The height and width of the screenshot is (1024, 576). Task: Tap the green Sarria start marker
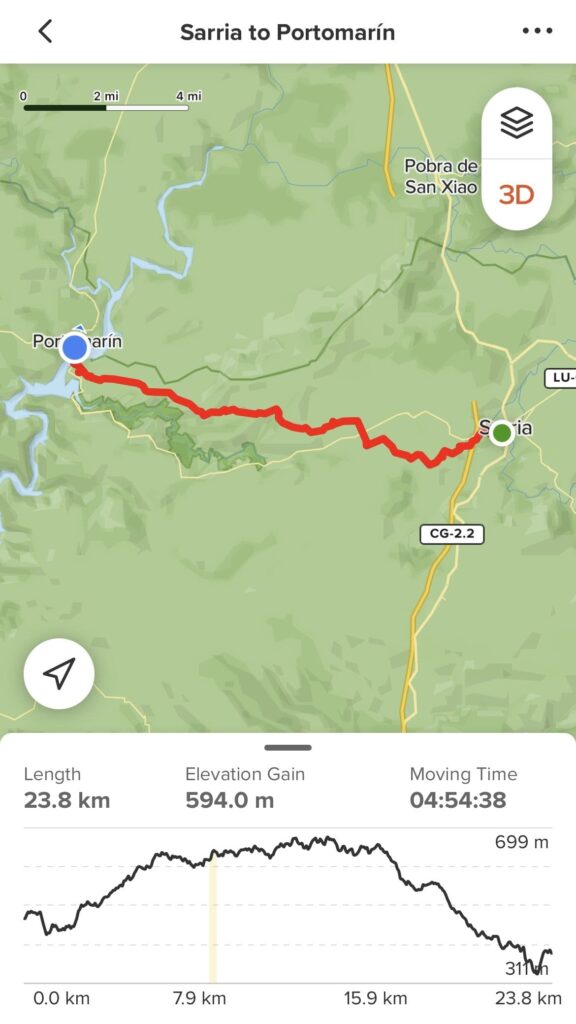[x=502, y=433]
